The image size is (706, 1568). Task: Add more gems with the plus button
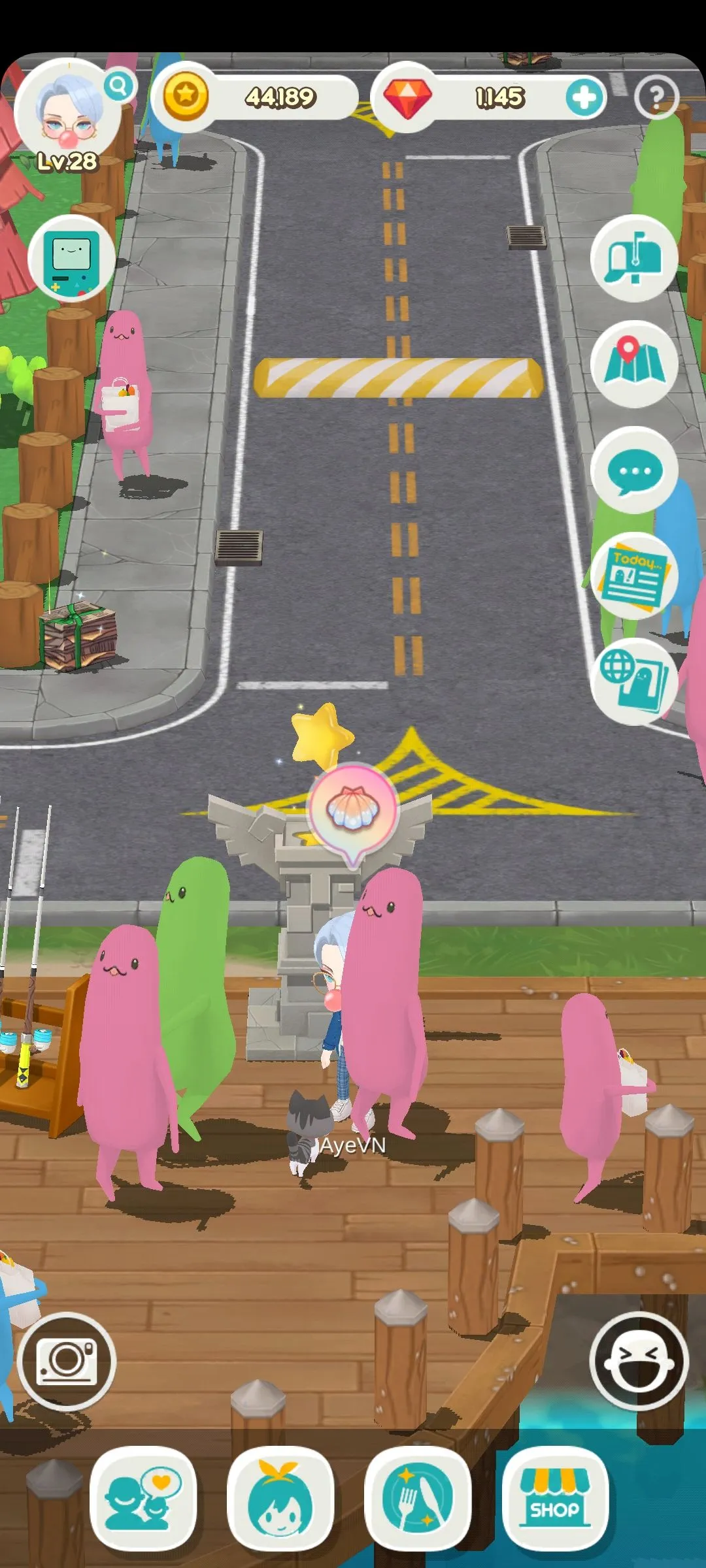583,98
